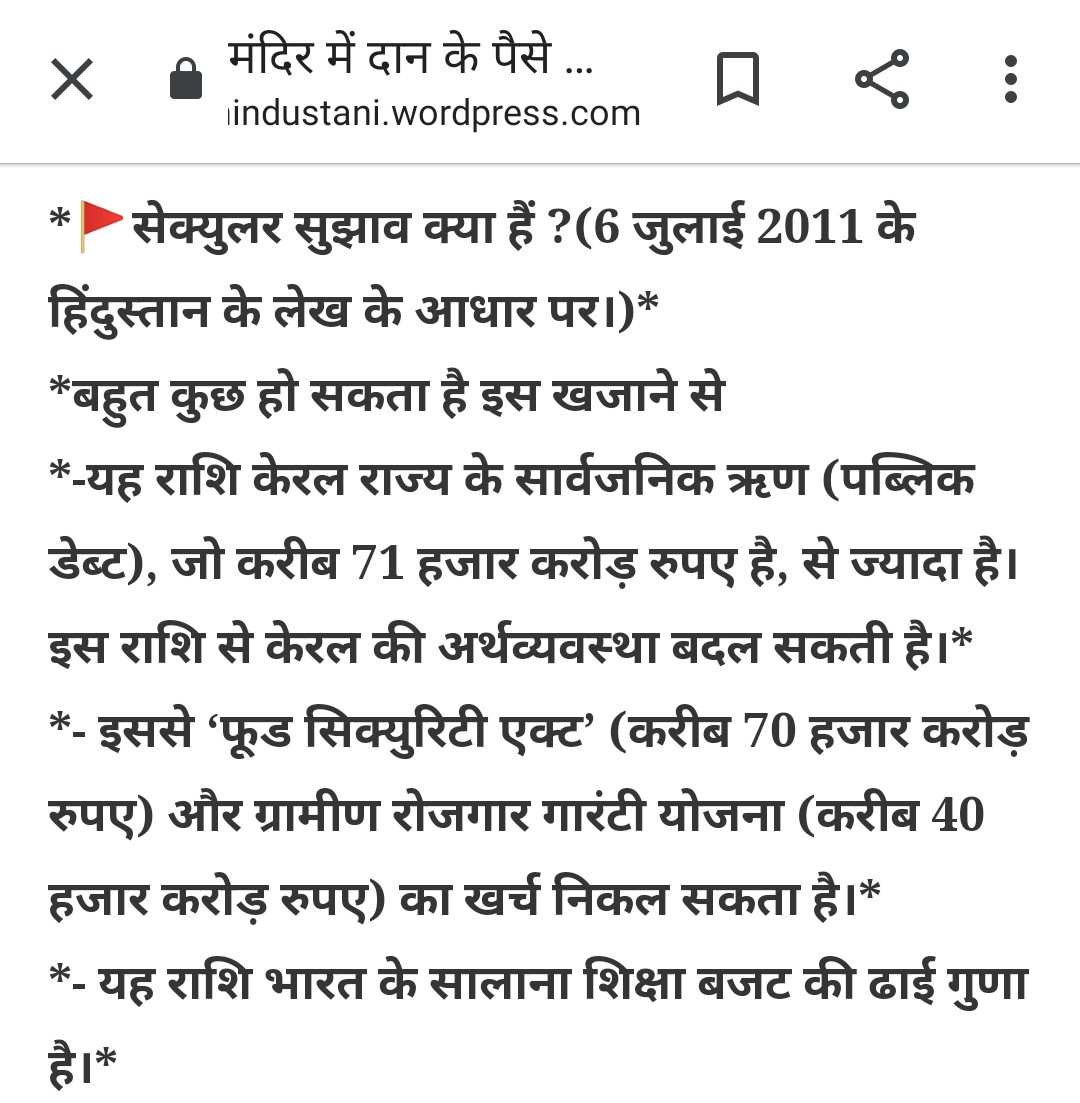
Task: Bookmark this WordPress page
Action: 737,79
